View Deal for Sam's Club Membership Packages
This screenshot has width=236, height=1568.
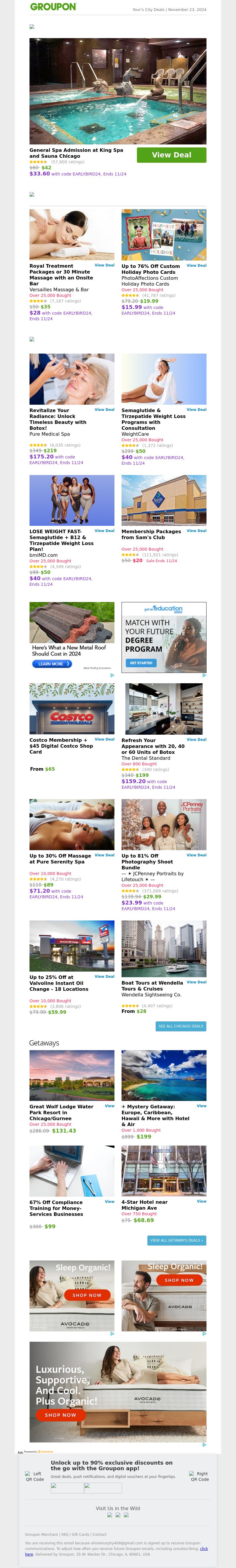point(196,531)
